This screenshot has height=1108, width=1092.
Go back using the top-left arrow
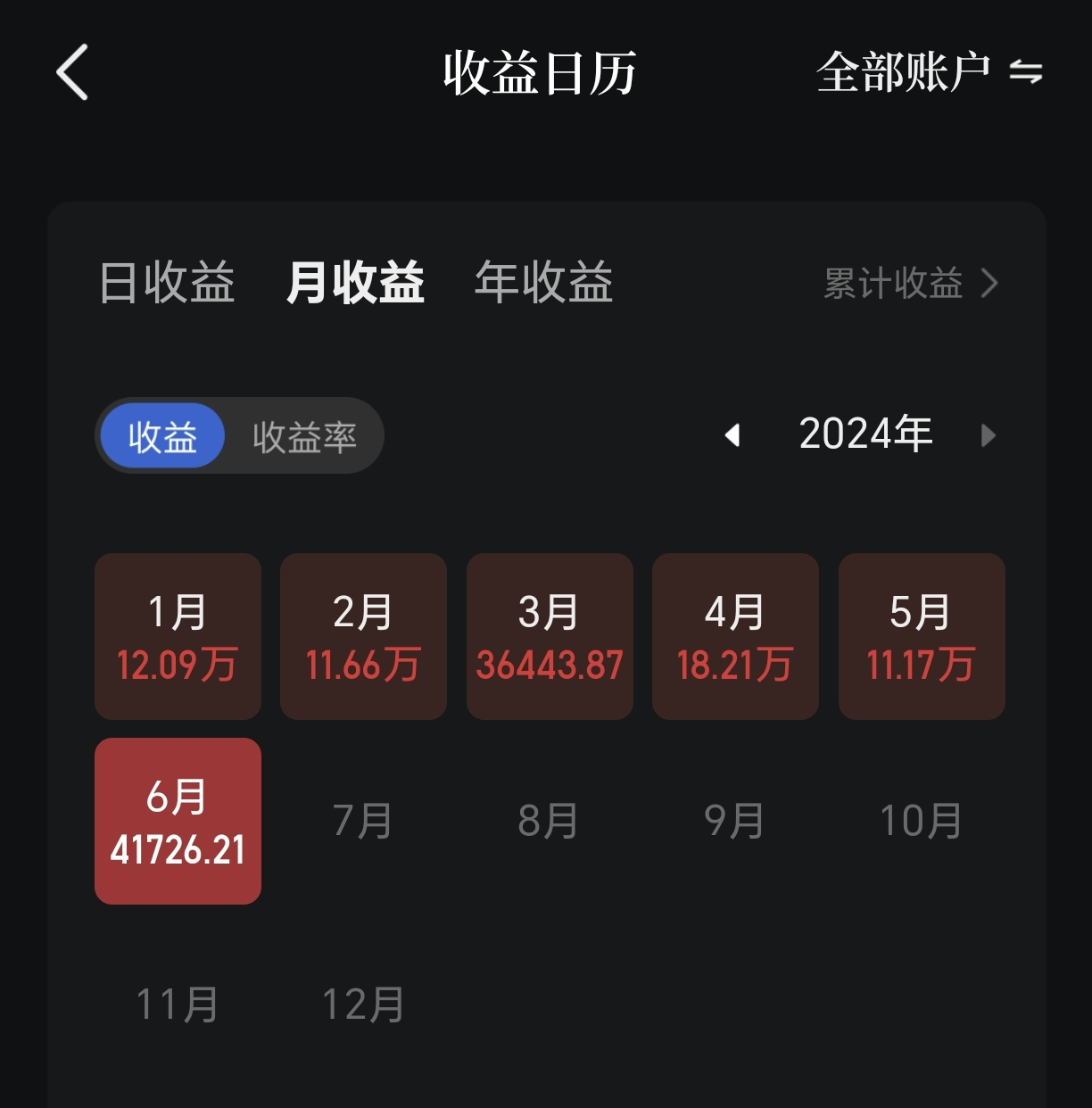(72, 72)
